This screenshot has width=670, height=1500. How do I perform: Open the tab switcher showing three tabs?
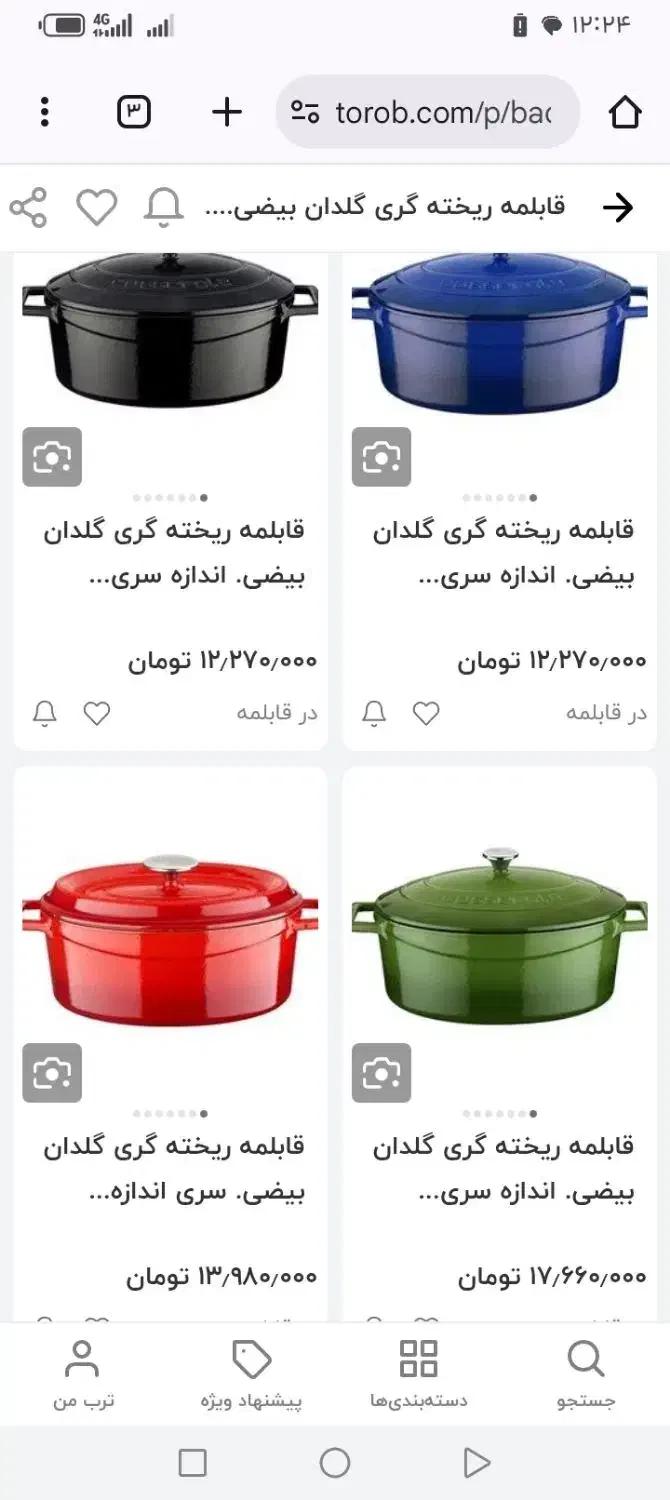(x=134, y=112)
